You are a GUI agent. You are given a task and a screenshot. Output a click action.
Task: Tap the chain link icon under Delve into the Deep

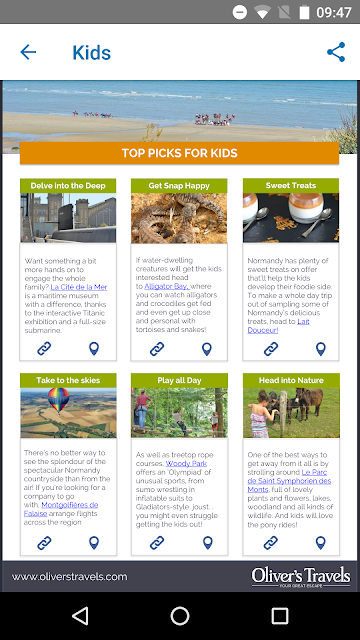44,349
